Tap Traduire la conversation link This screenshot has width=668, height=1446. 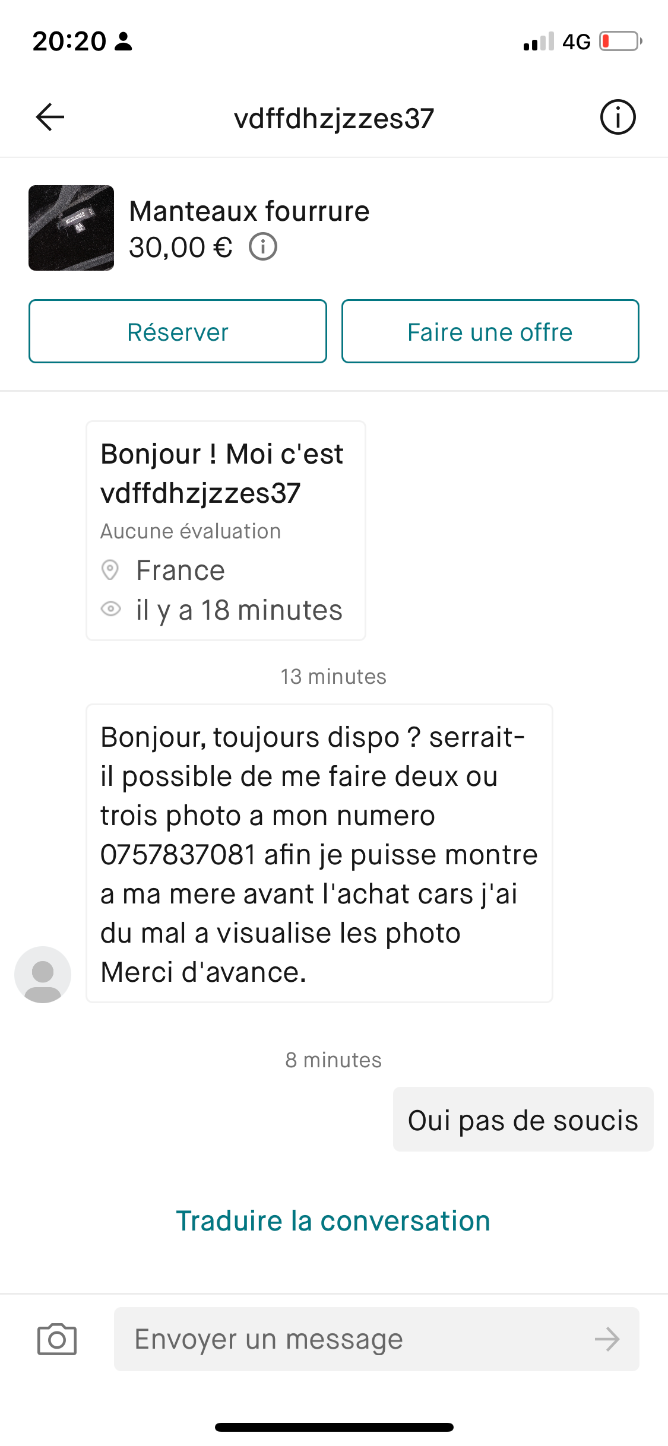pos(333,1221)
